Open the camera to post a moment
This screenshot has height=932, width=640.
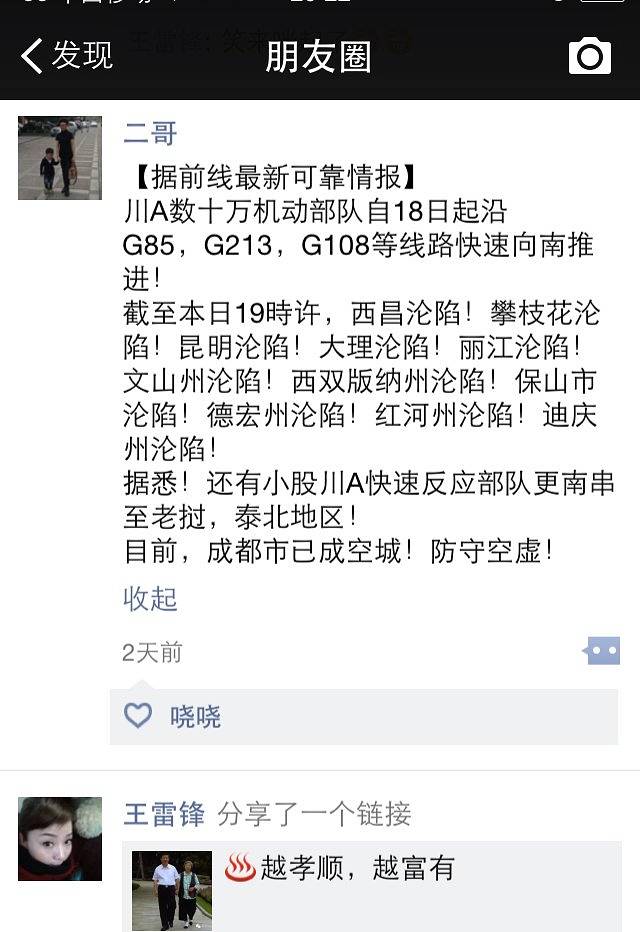point(590,56)
